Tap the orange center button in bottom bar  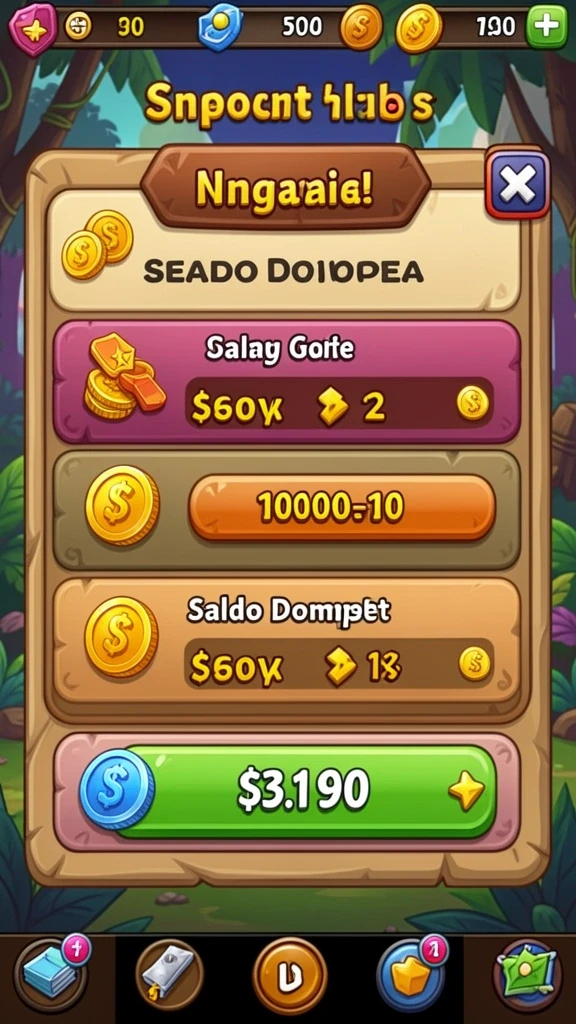(290, 976)
